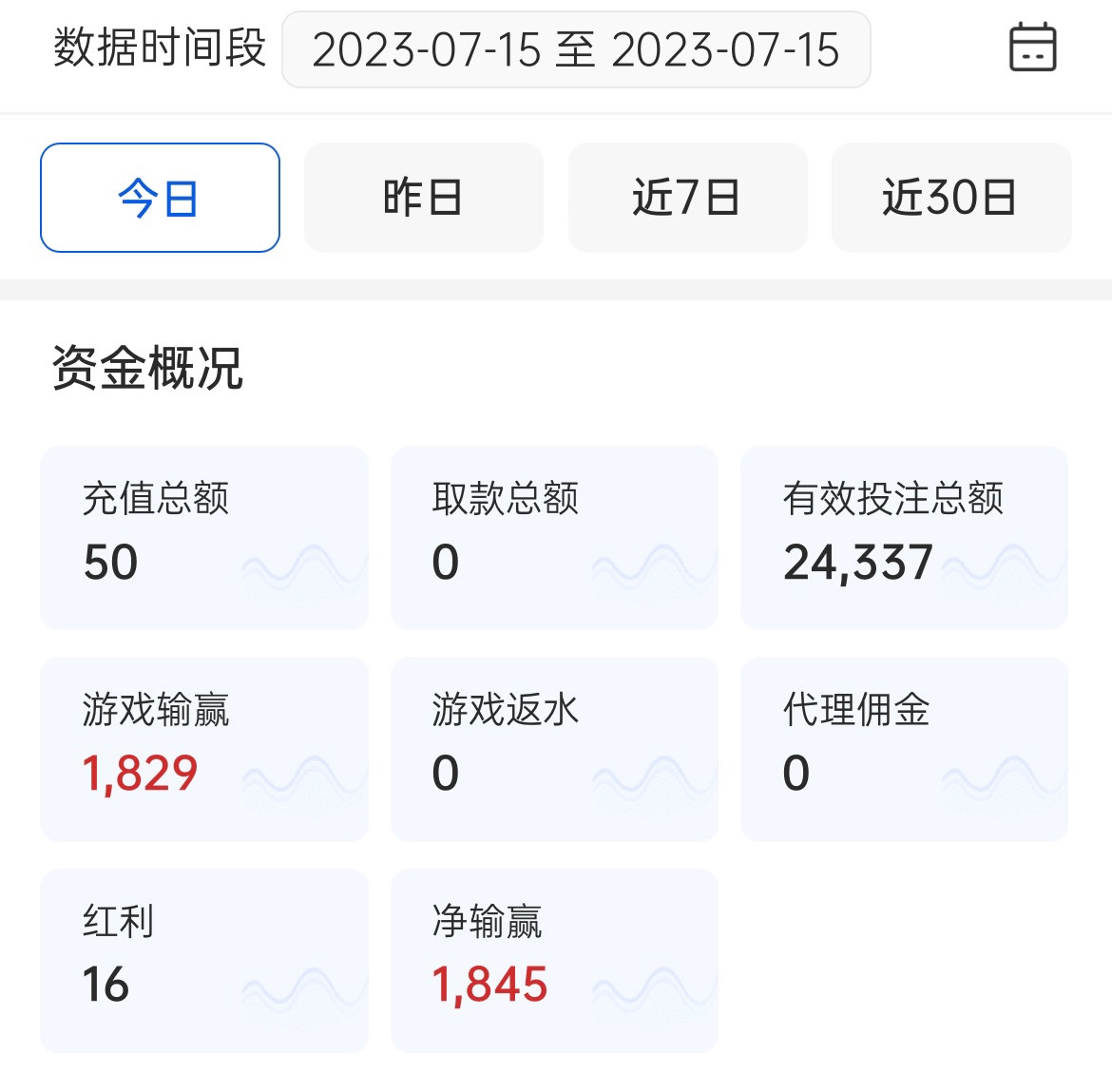The width and height of the screenshot is (1112, 1092).
Task: Tap the date range field 2023-07-15
Action: coord(576,49)
